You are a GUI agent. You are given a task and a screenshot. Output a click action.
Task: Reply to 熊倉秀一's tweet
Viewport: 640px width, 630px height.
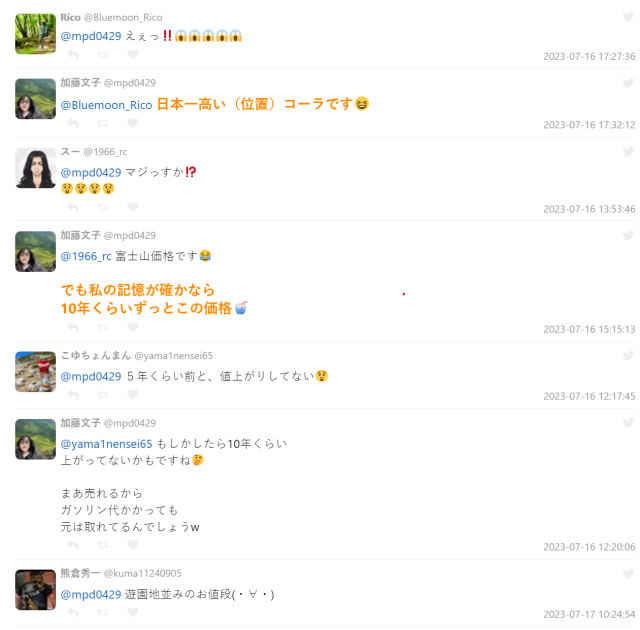click(72, 613)
